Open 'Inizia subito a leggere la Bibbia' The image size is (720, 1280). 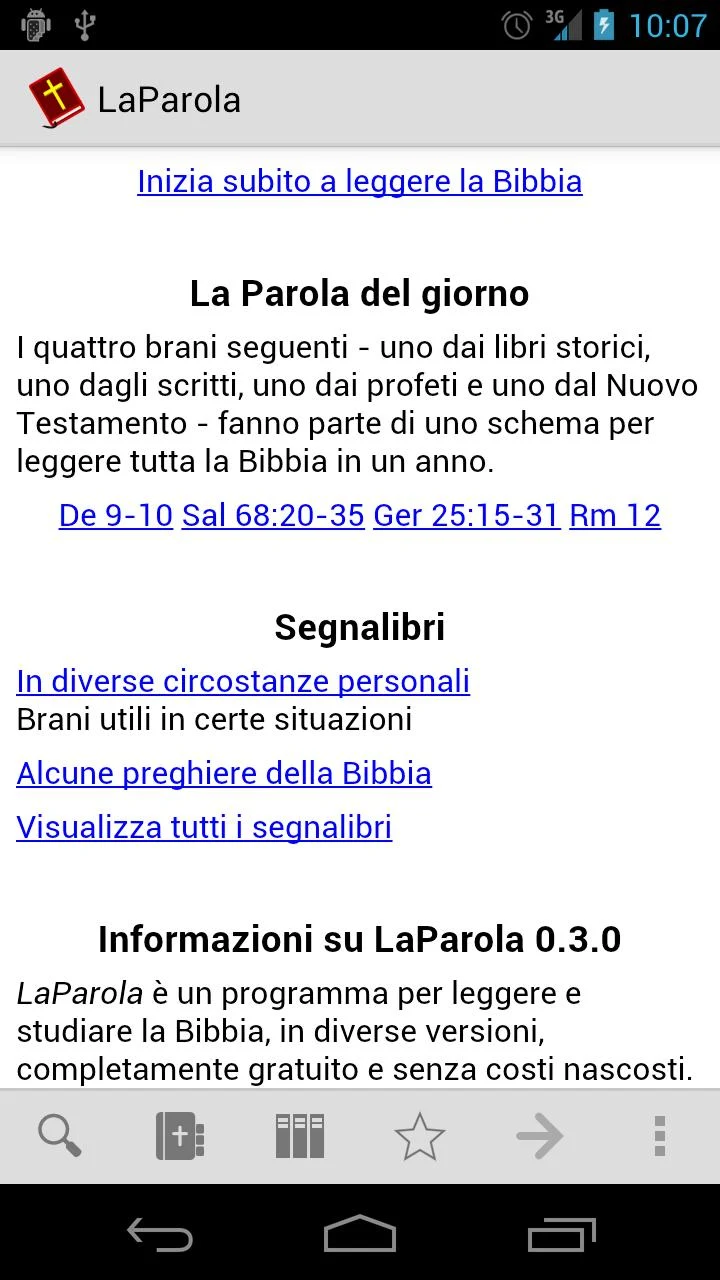tap(360, 181)
